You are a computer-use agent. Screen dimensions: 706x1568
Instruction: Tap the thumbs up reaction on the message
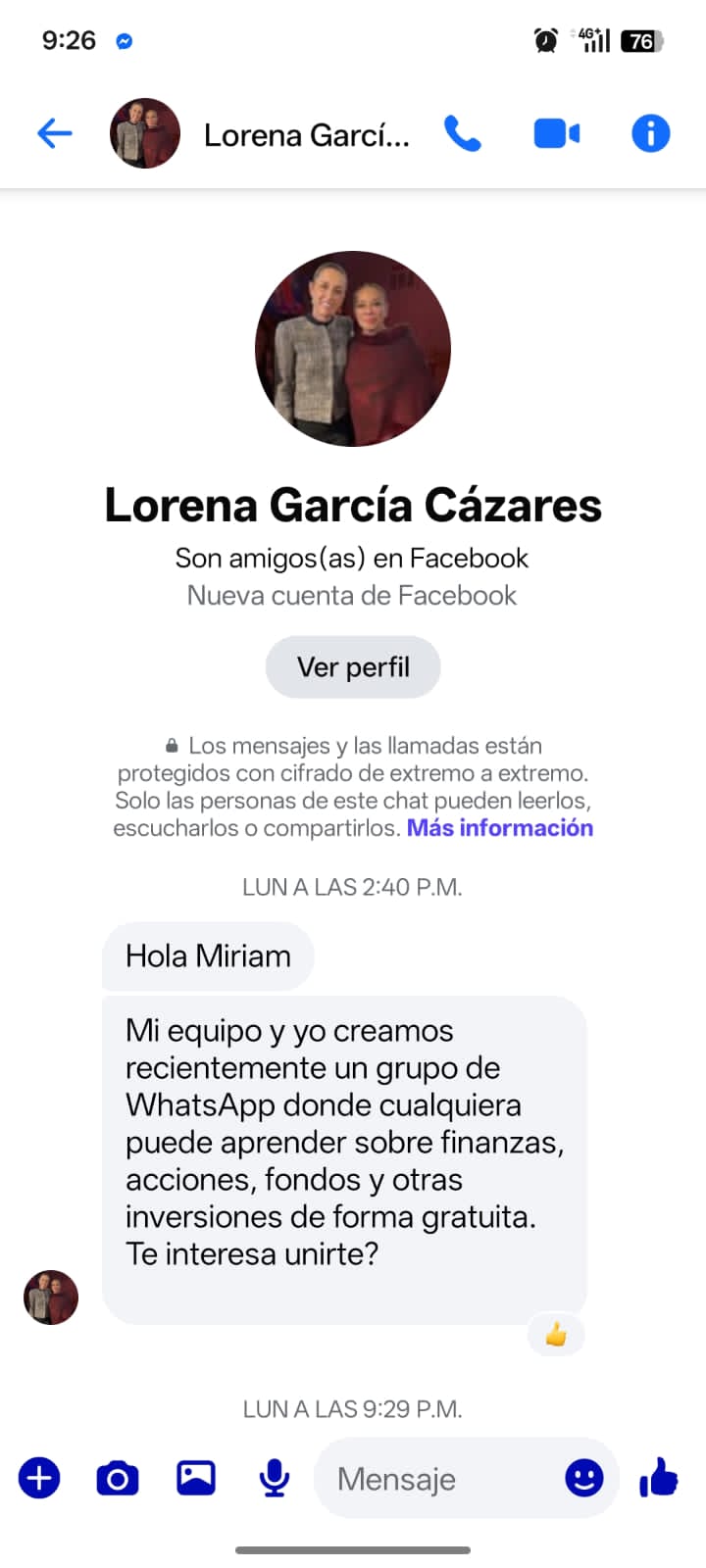555,1334
